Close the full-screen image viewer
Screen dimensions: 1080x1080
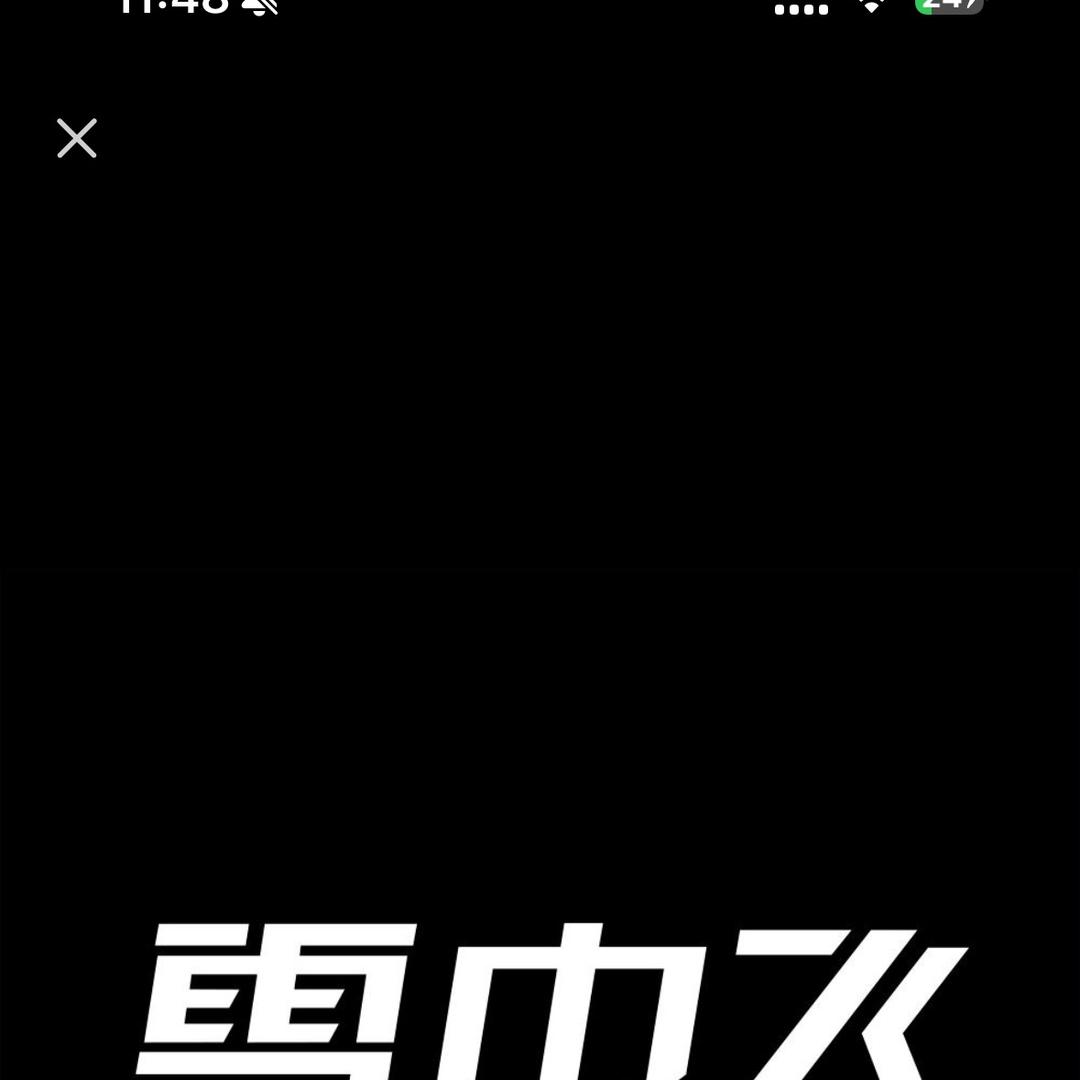click(77, 139)
